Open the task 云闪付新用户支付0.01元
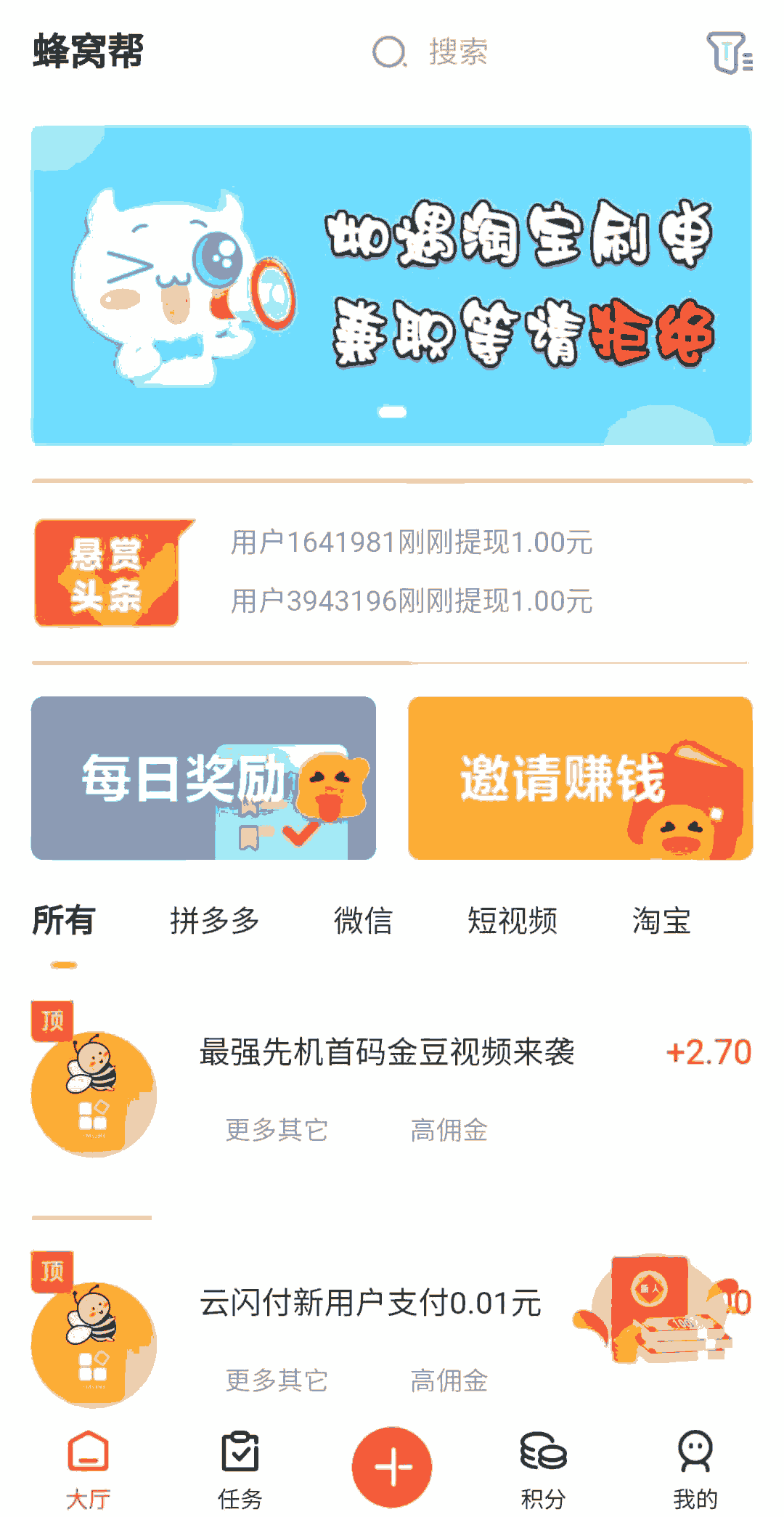784x1517 pixels. tap(370, 1304)
